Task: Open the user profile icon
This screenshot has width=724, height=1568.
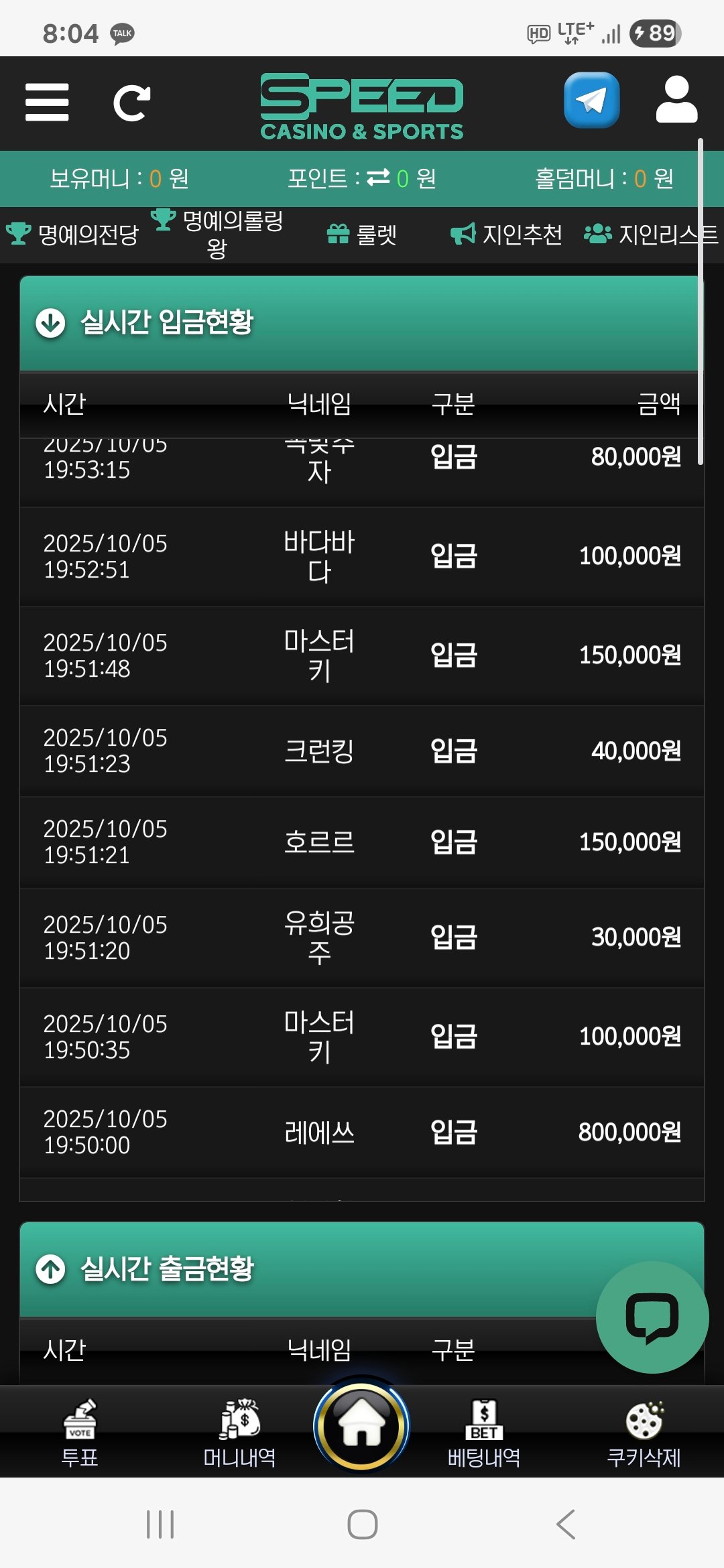Action: point(676,101)
